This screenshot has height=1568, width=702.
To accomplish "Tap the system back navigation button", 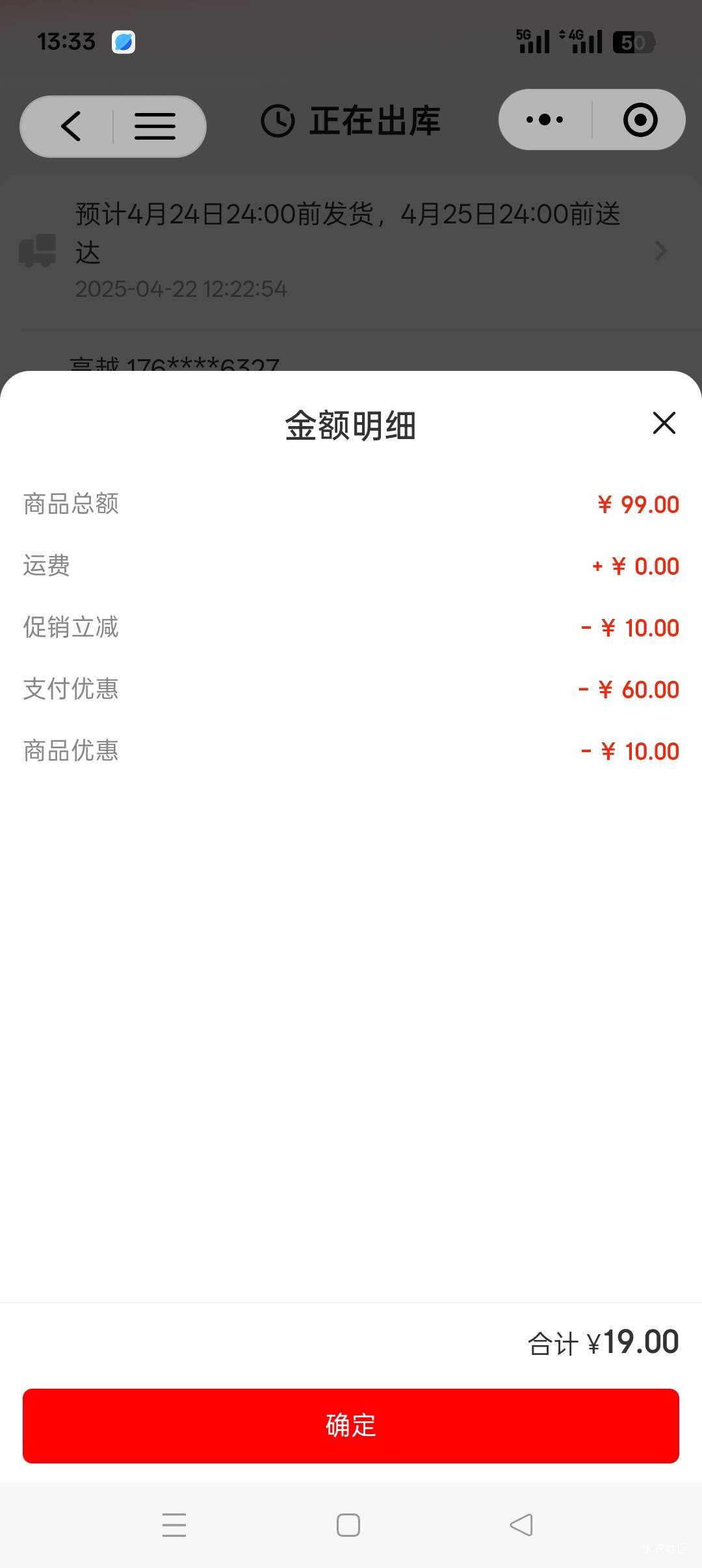I will (521, 1524).
